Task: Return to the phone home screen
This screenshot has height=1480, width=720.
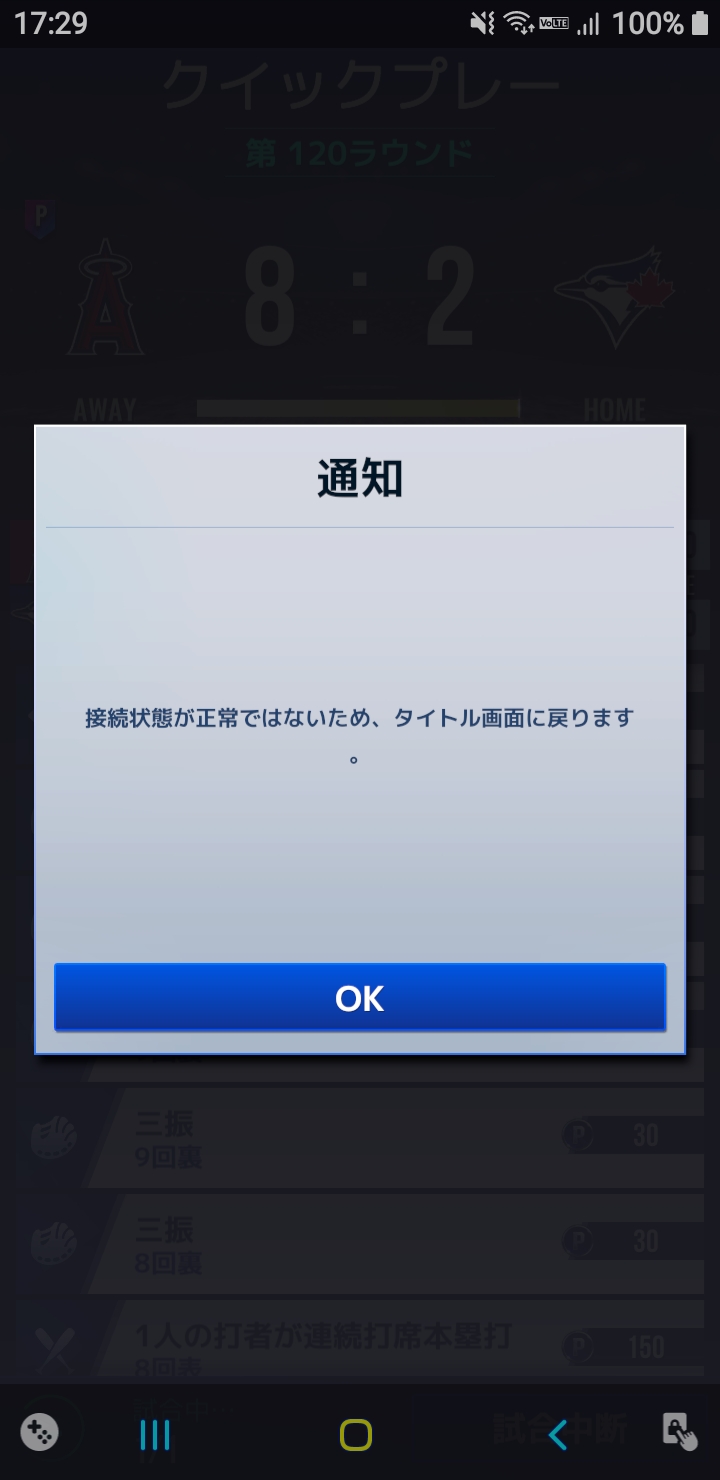Action: click(356, 1435)
